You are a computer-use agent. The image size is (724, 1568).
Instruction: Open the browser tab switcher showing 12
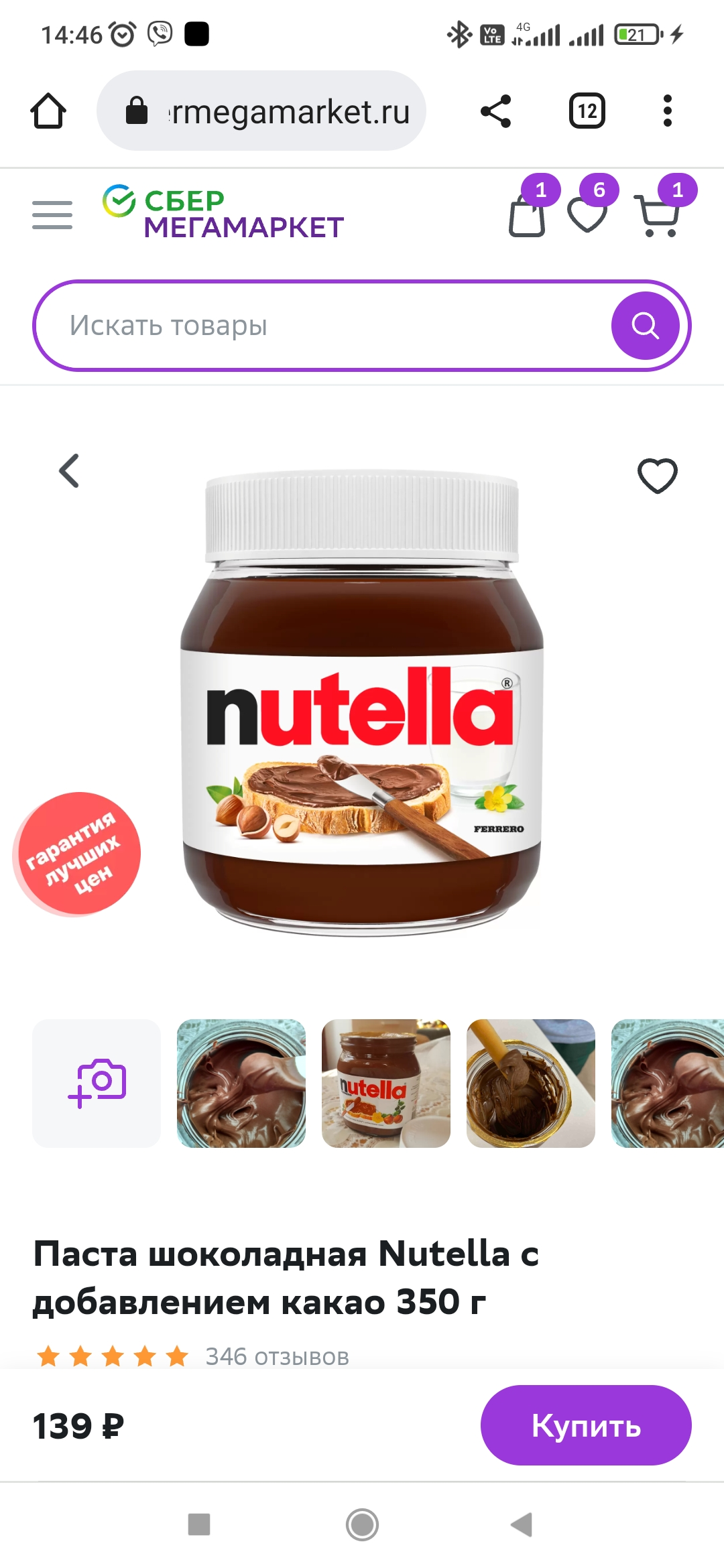(587, 111)
